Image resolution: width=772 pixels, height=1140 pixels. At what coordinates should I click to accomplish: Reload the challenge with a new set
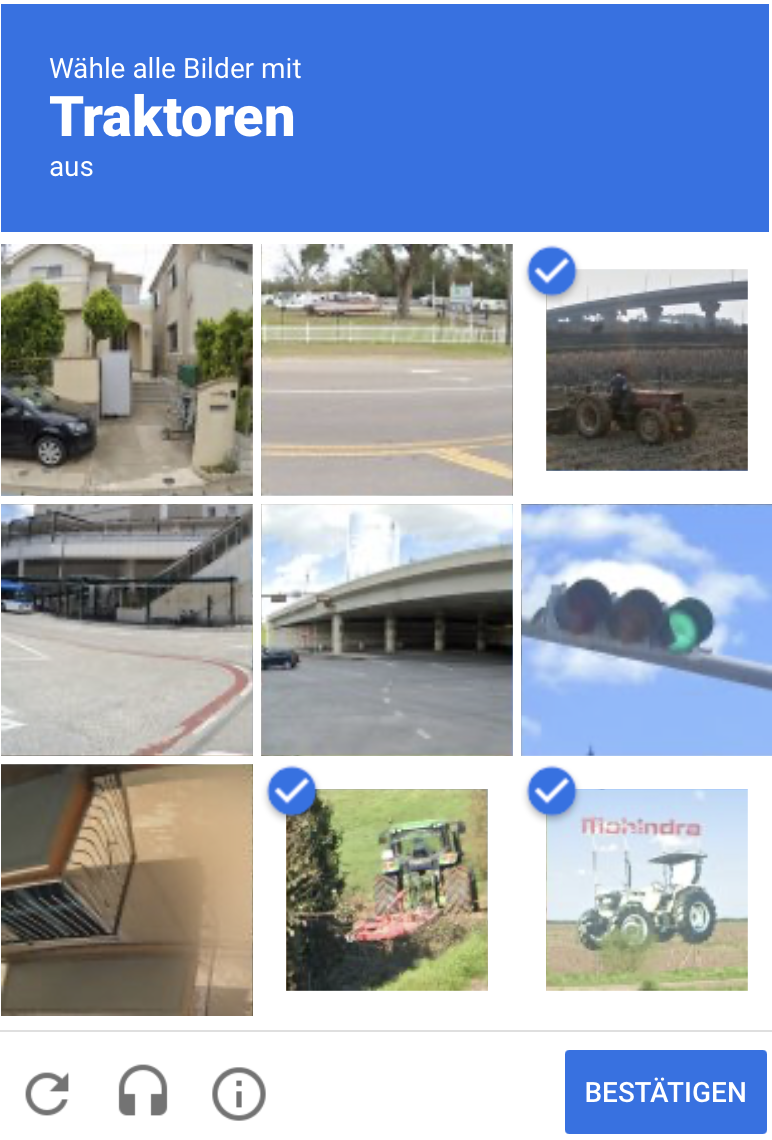point(47,1092)
